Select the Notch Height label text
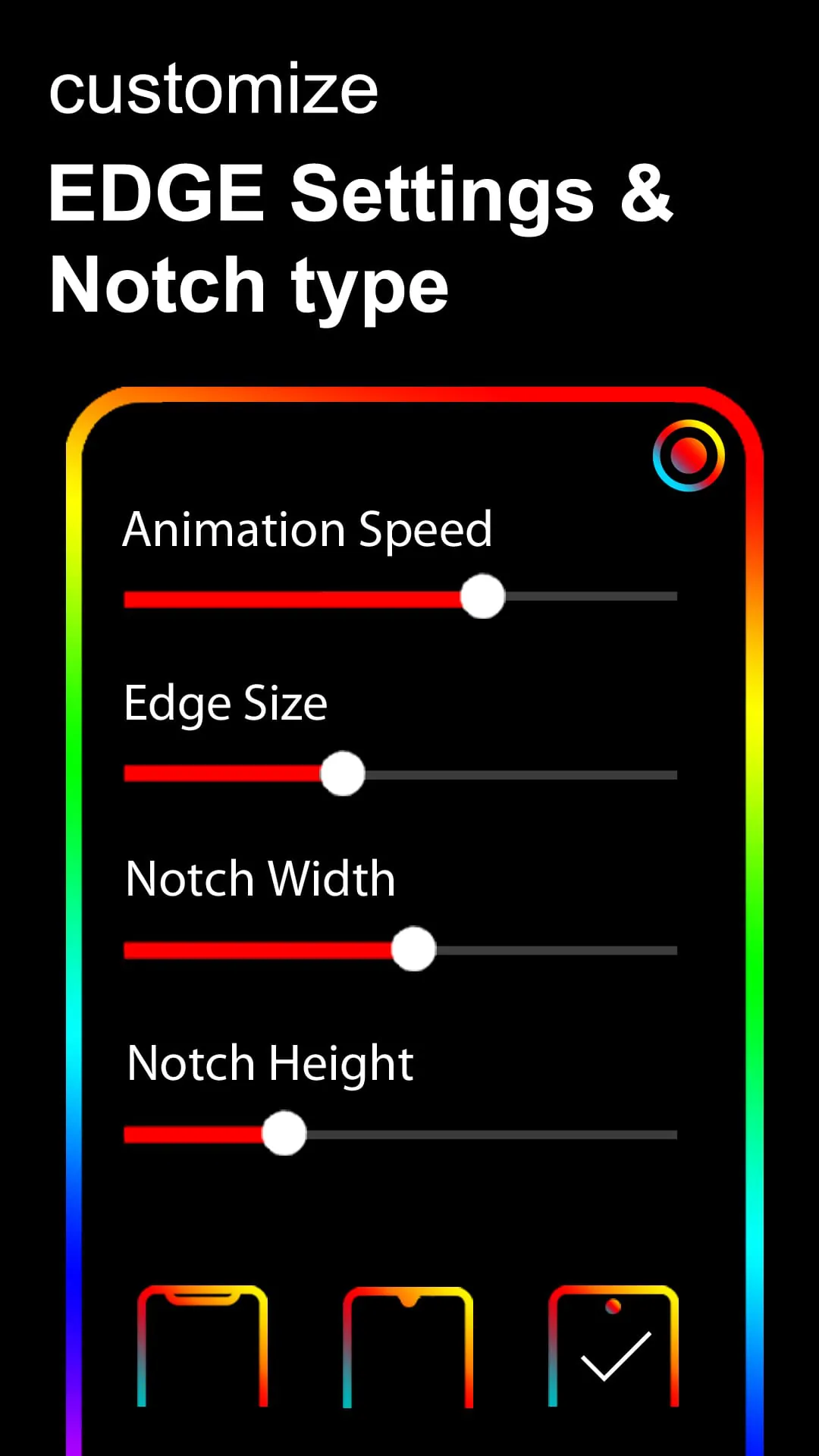The height and width of the screenshot is (1456, 819). [x=270, y=1063]
